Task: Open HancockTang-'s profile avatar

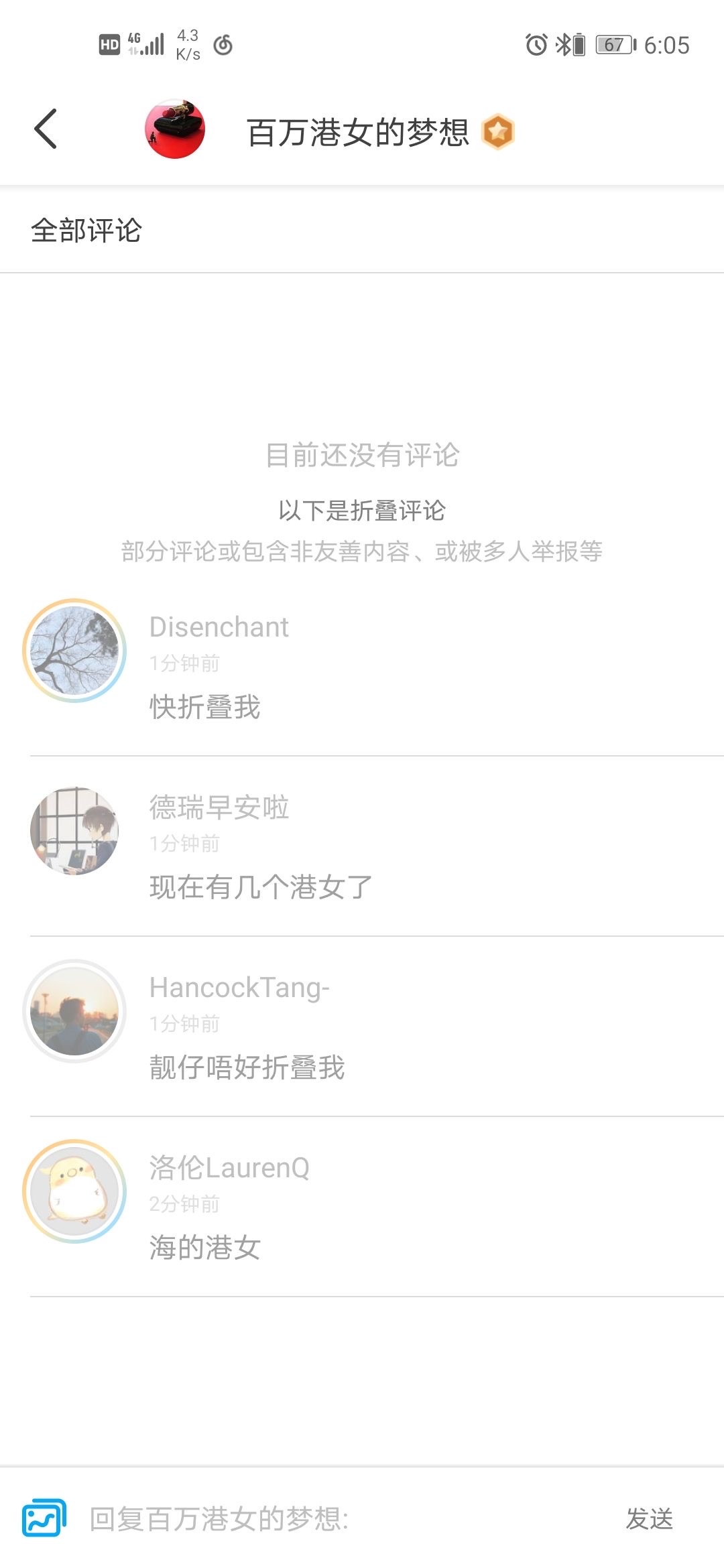Action: tap(74, 1011)
